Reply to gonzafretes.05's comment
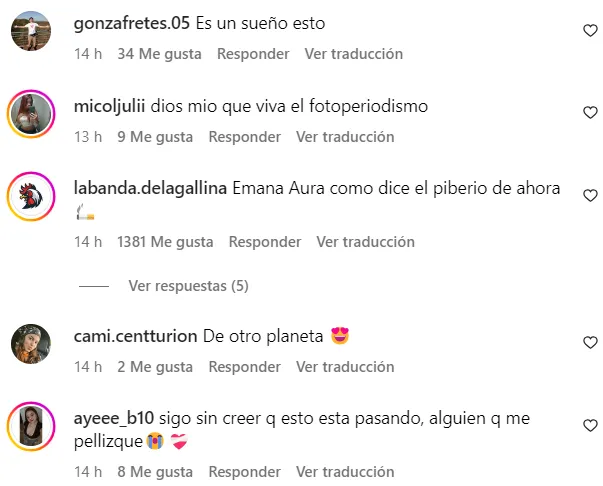 pos(253,54)
